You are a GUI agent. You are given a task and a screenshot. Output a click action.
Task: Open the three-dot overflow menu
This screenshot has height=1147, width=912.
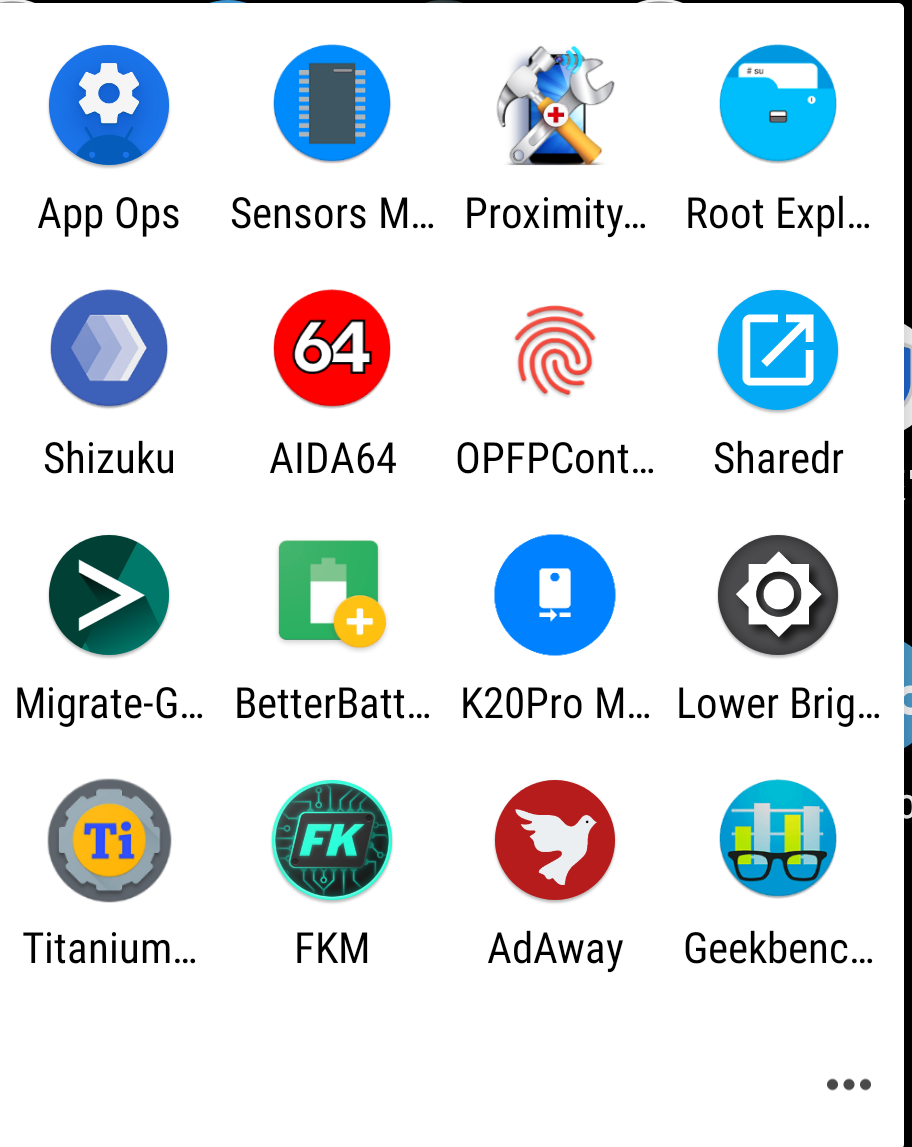847,1084
